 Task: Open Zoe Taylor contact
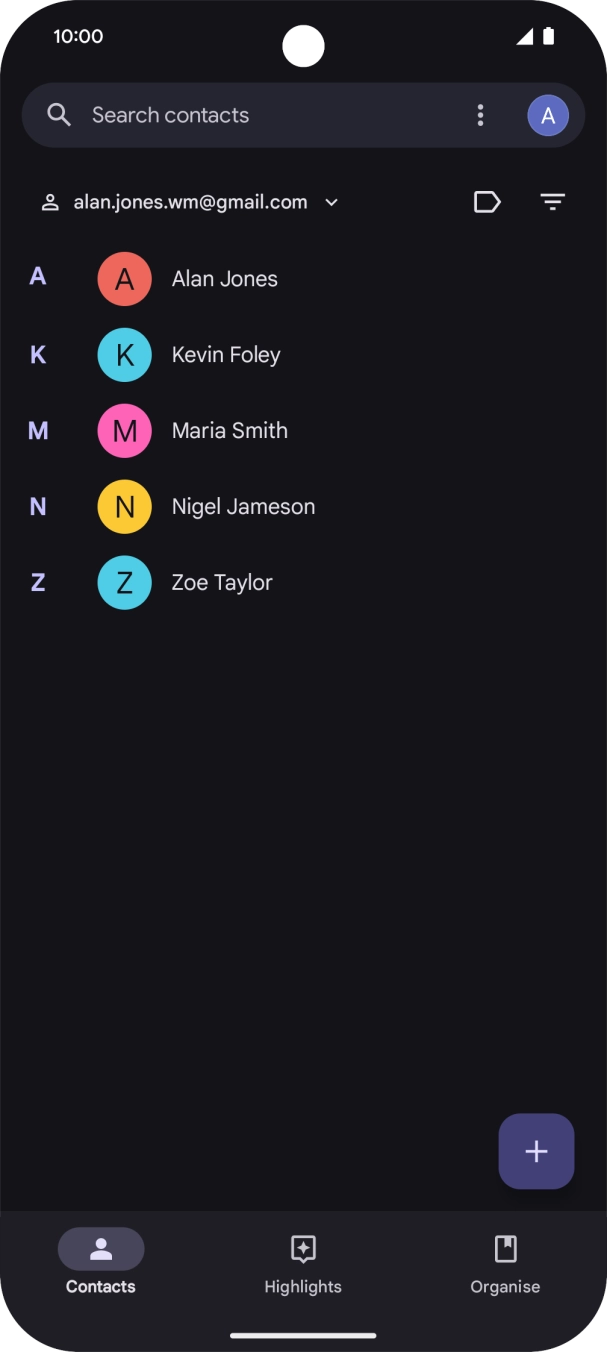click(x=221, y=583)
